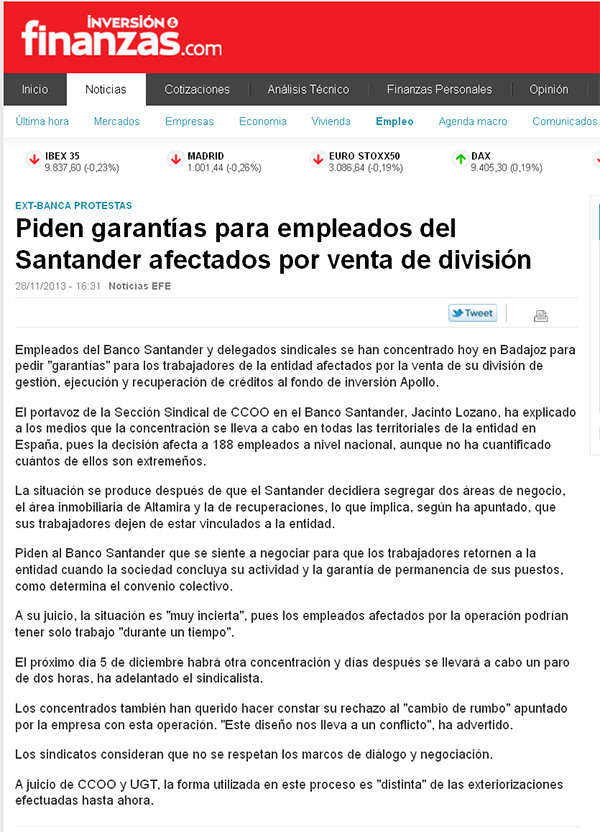600x832 pixels.
Task: Open the Opinión tab
Action: (x=548, y=89)
